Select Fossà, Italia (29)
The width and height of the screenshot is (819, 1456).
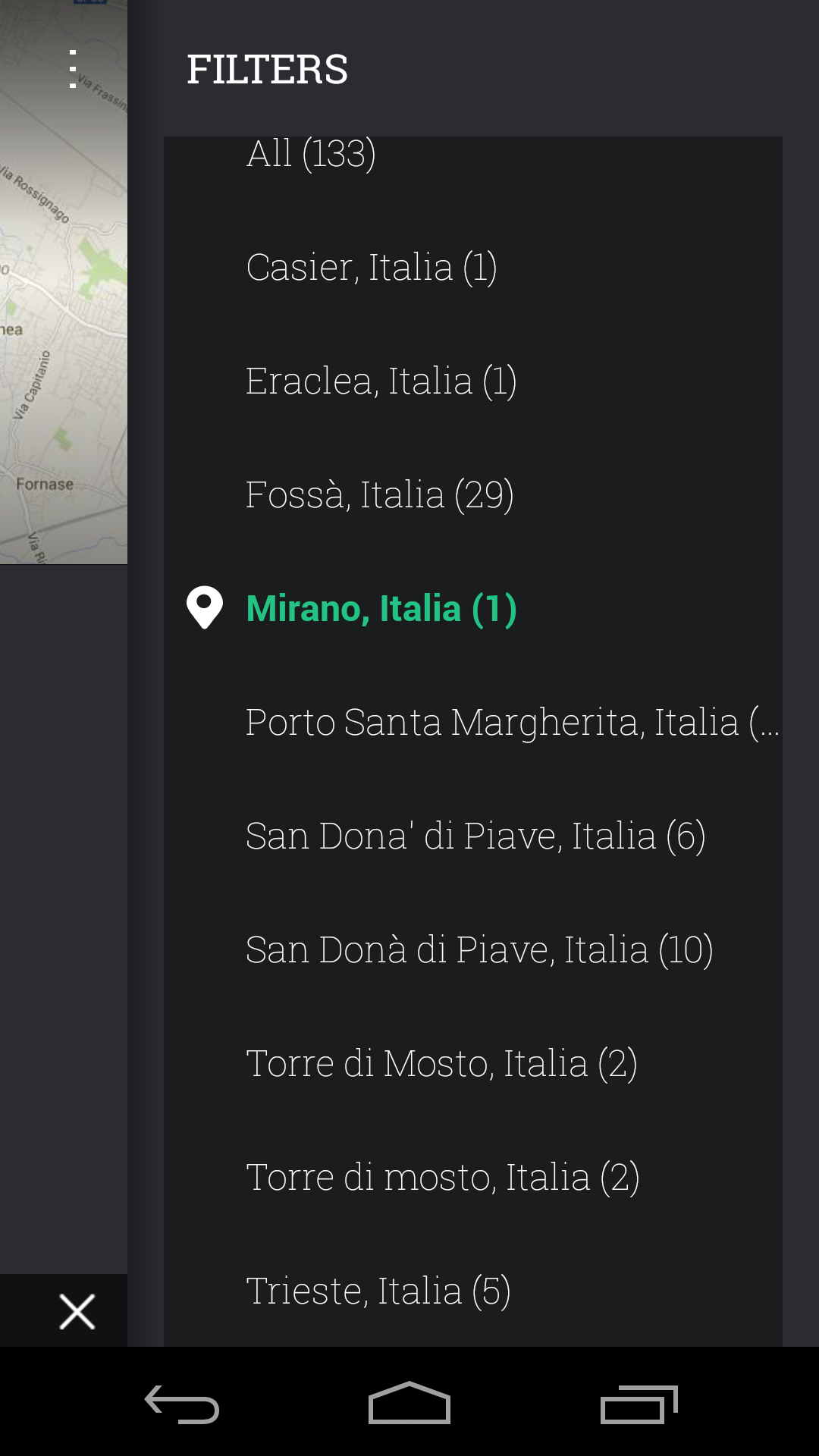click(473, 494)
